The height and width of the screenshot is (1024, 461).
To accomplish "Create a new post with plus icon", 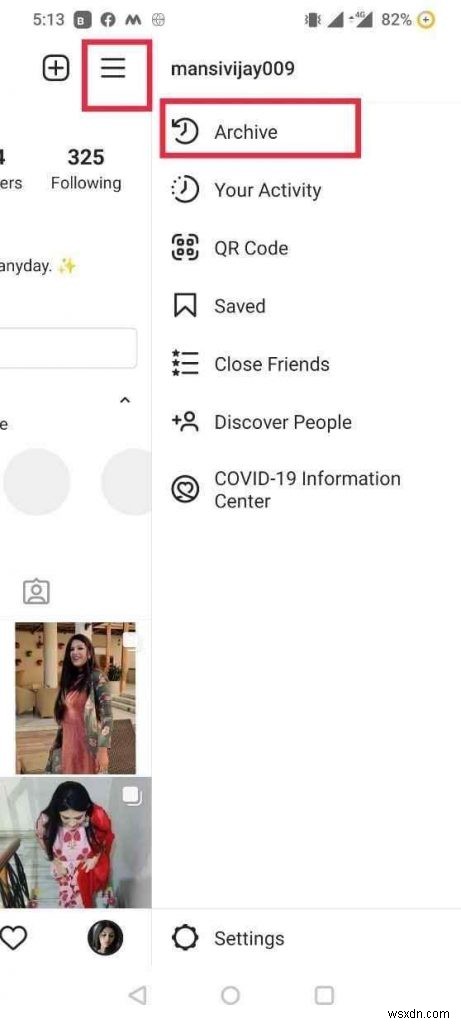I will pyautogui.click(x=56, y=68).
